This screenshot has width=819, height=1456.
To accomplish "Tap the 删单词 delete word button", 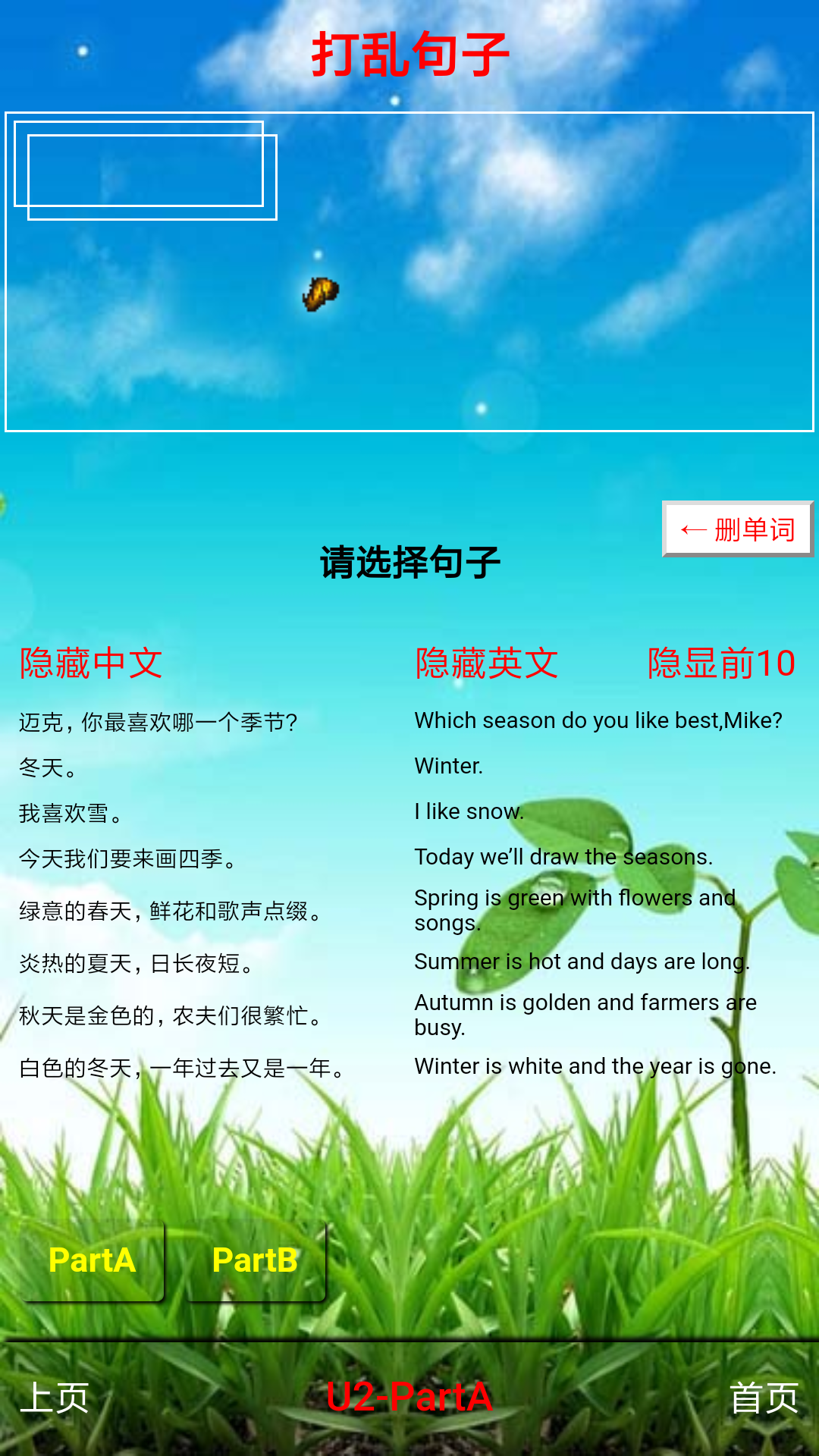I will pos(737,529).
